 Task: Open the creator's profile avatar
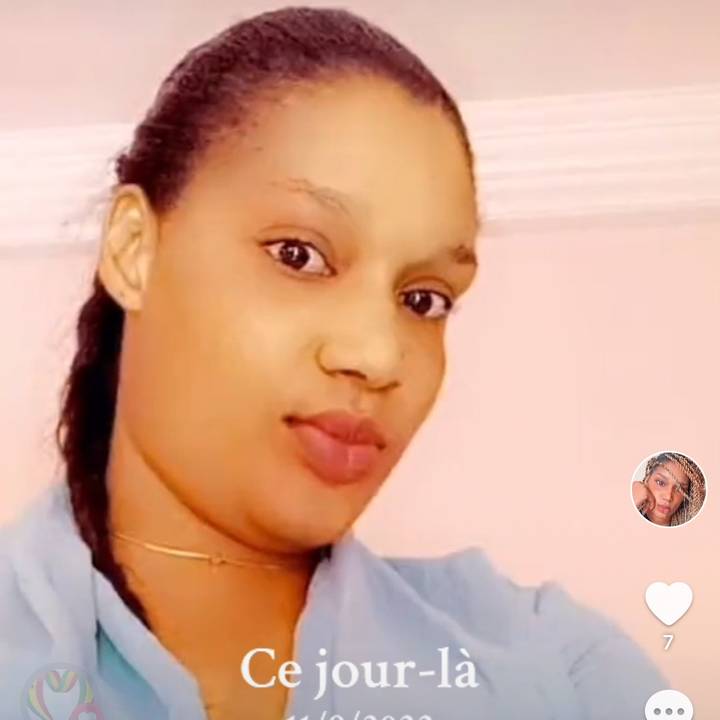(668, 489)
